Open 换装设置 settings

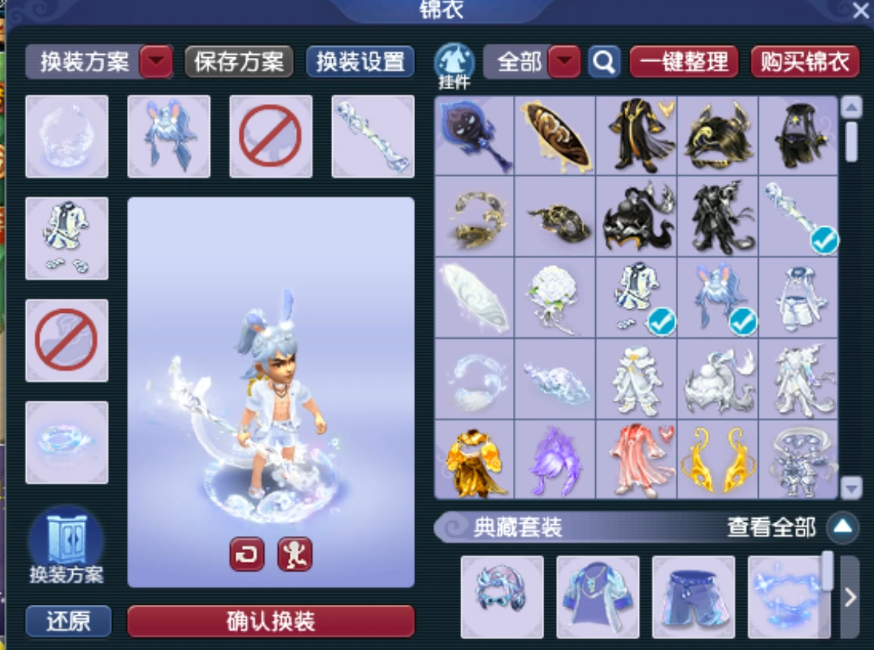tap(360, 62)
